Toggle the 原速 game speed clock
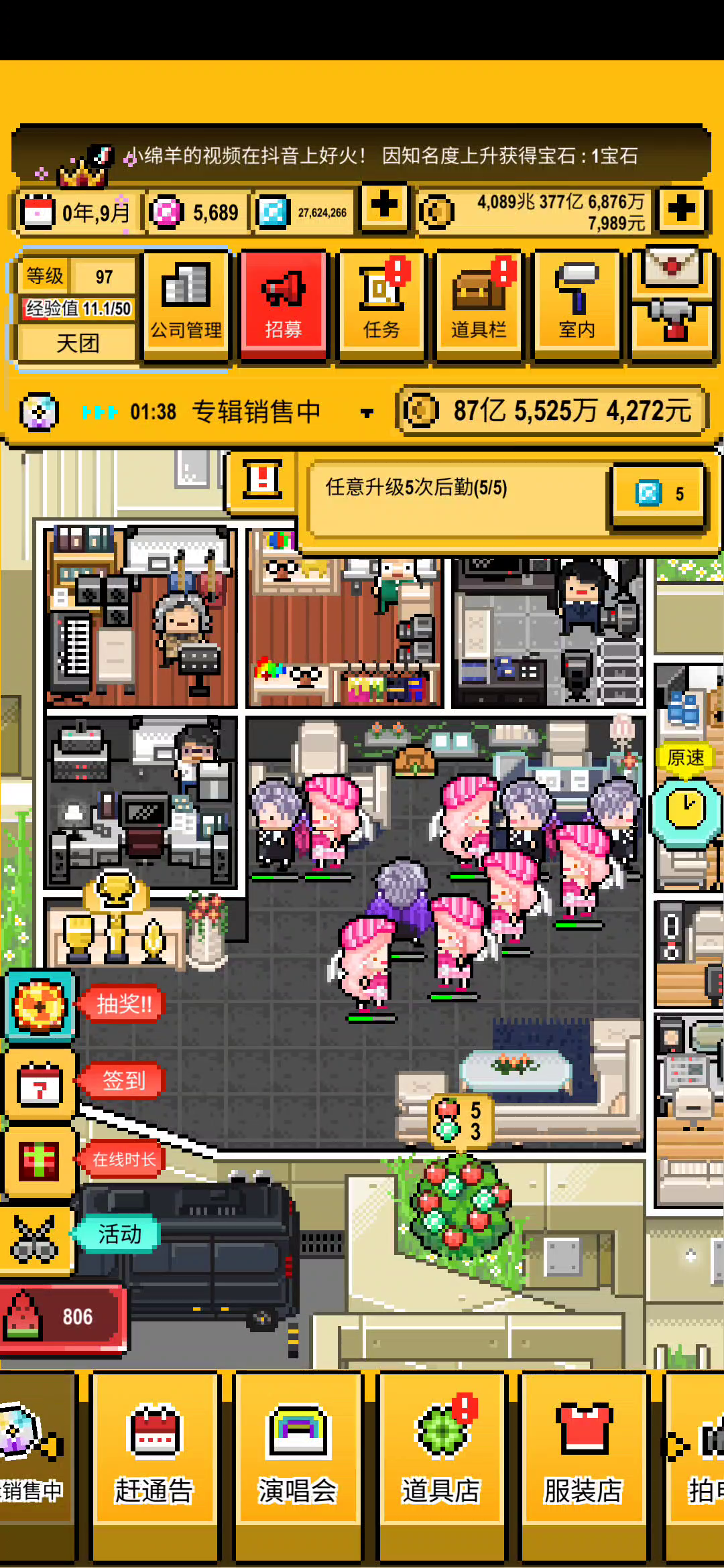Image resolution: width=724 pixels, height=1568 pixels. point(686,808)
